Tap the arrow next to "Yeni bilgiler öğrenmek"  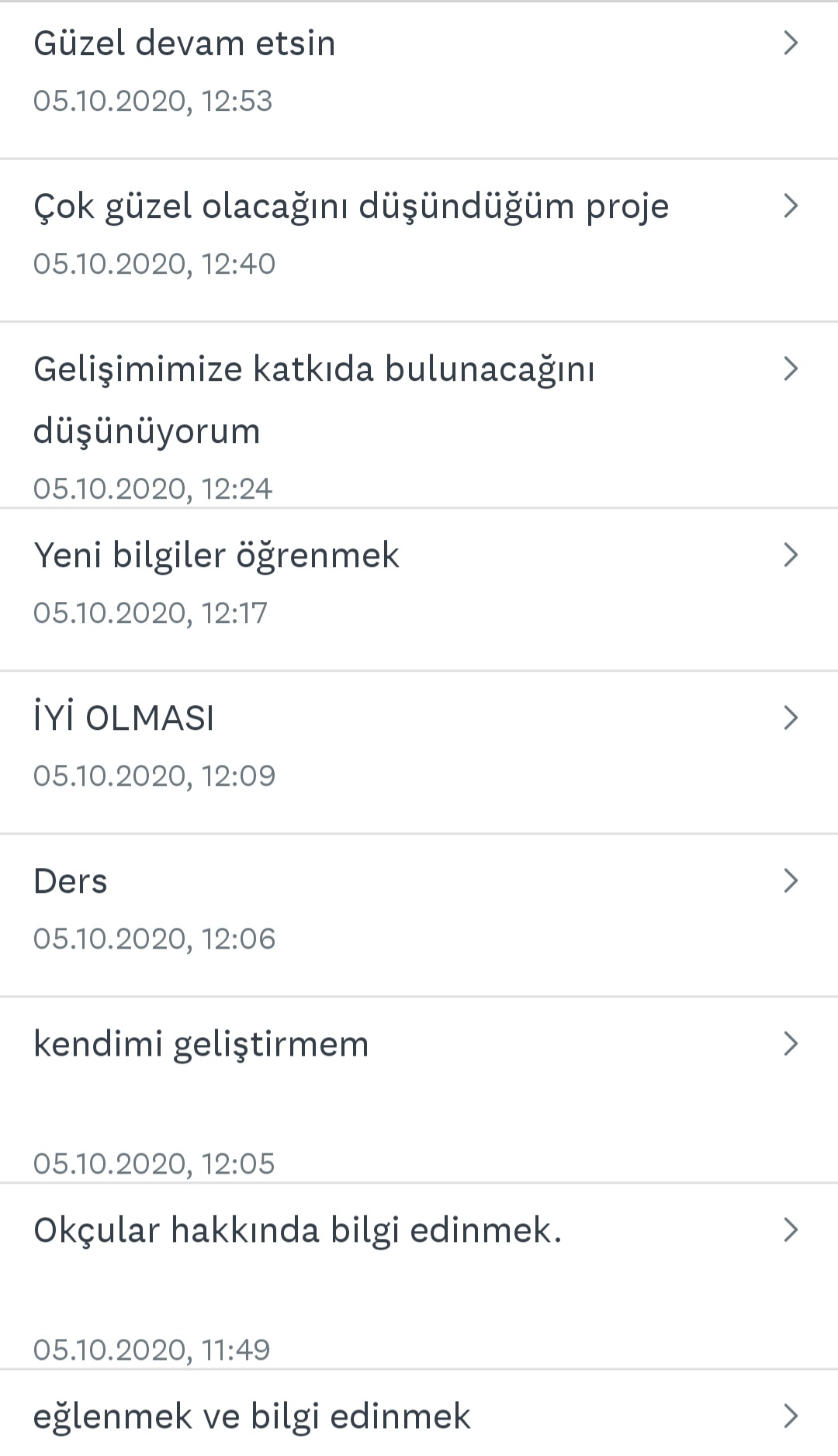[x=791, y=555]
